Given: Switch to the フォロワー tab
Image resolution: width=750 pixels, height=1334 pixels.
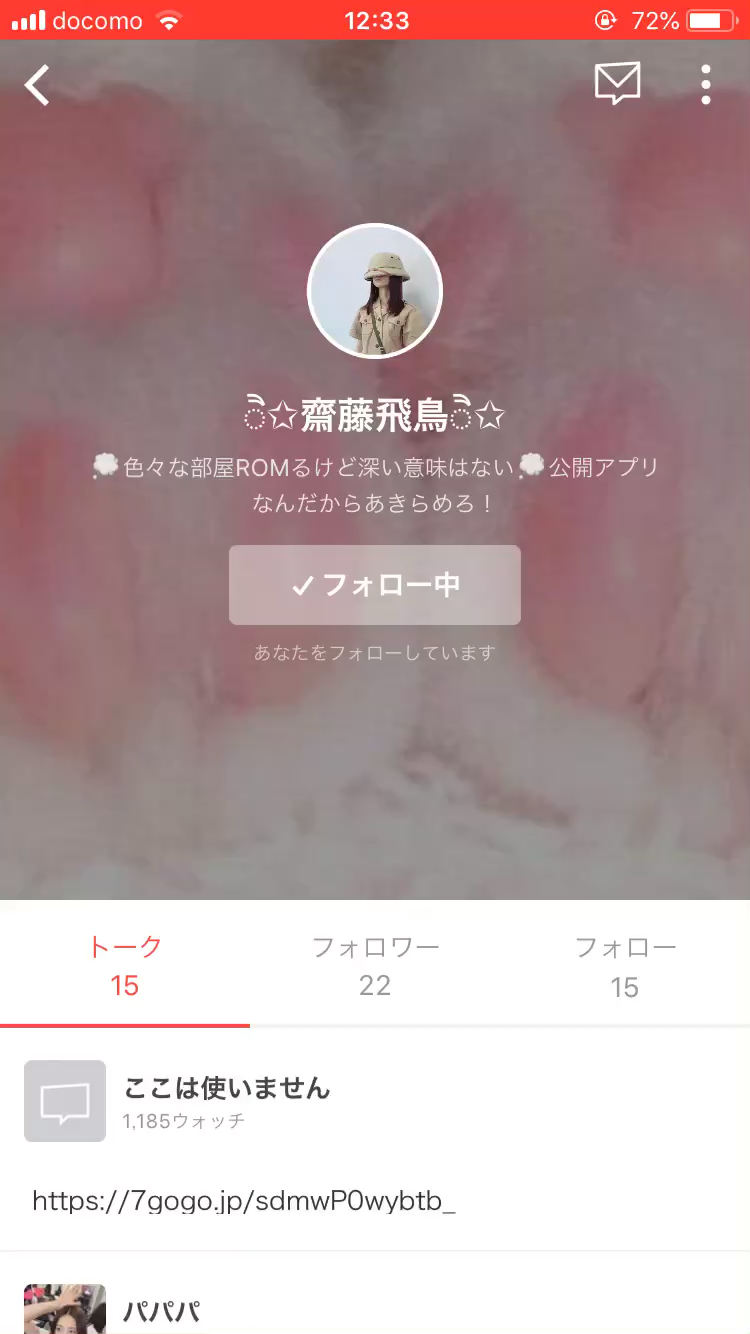Looking at the screenshot, I should point(375,965).
